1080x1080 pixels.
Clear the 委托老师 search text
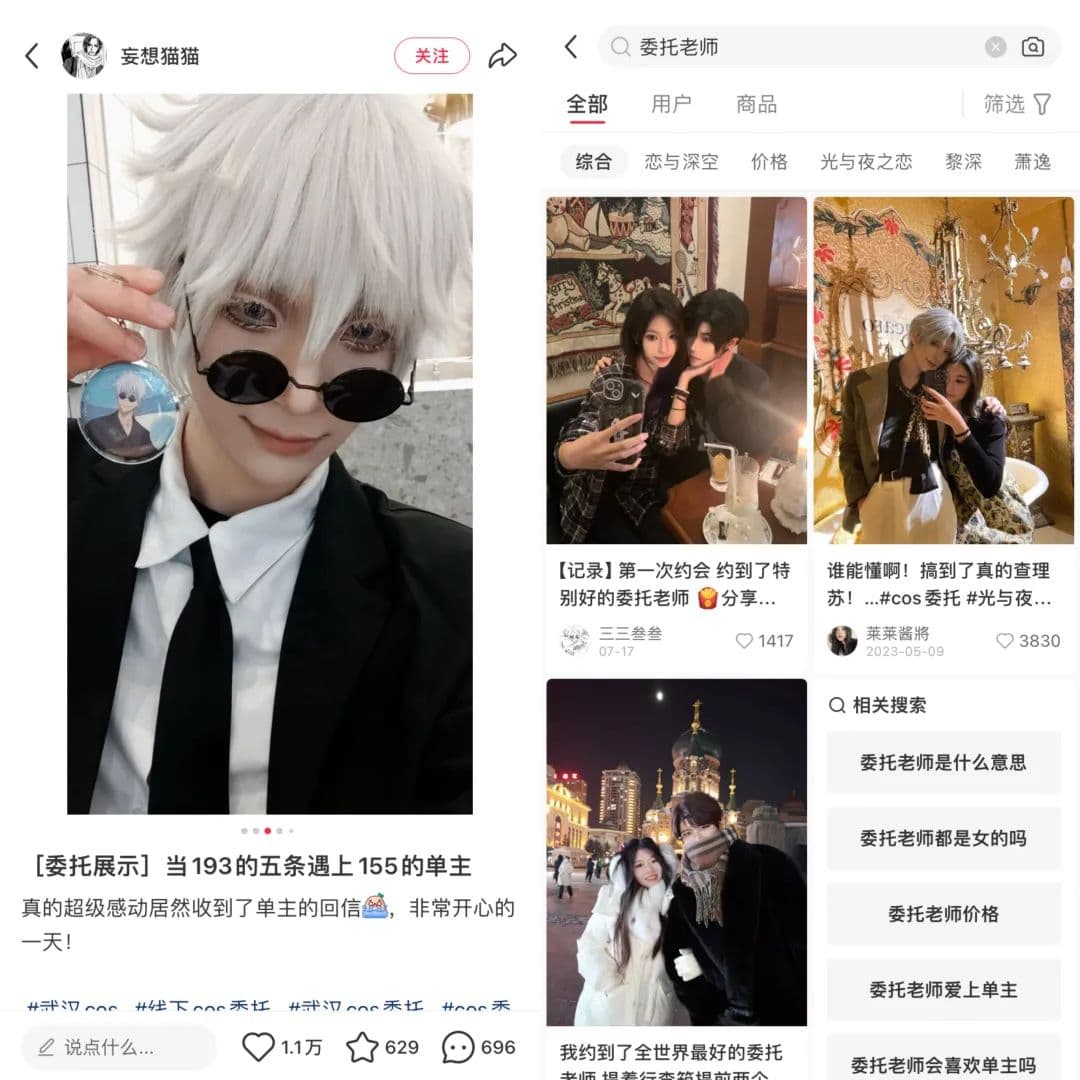(x=995, y=47)
